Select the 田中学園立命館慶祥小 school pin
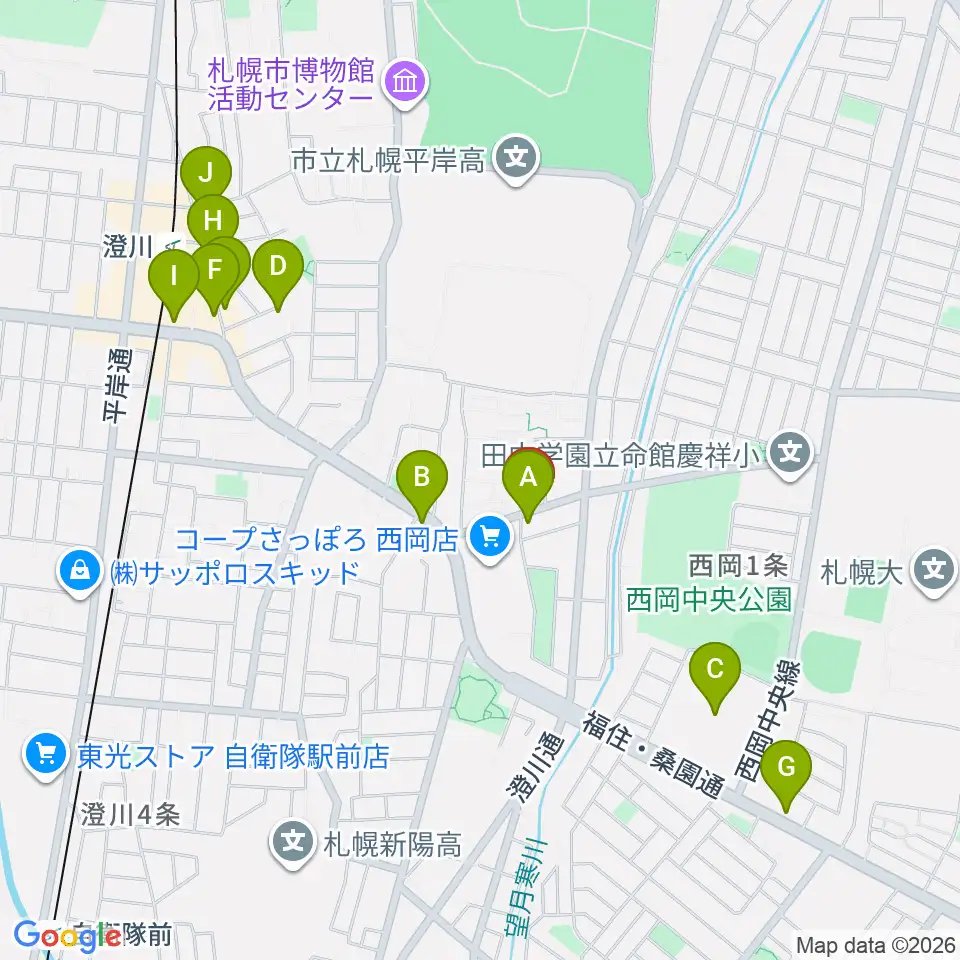This screenshot has width=960, height=960. point(790,456)
